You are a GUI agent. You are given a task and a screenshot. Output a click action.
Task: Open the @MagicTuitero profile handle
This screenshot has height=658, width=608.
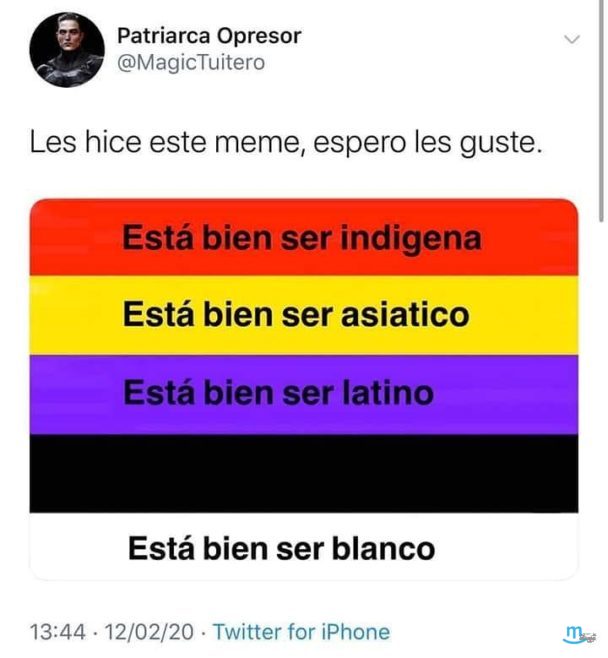point(191,63)
